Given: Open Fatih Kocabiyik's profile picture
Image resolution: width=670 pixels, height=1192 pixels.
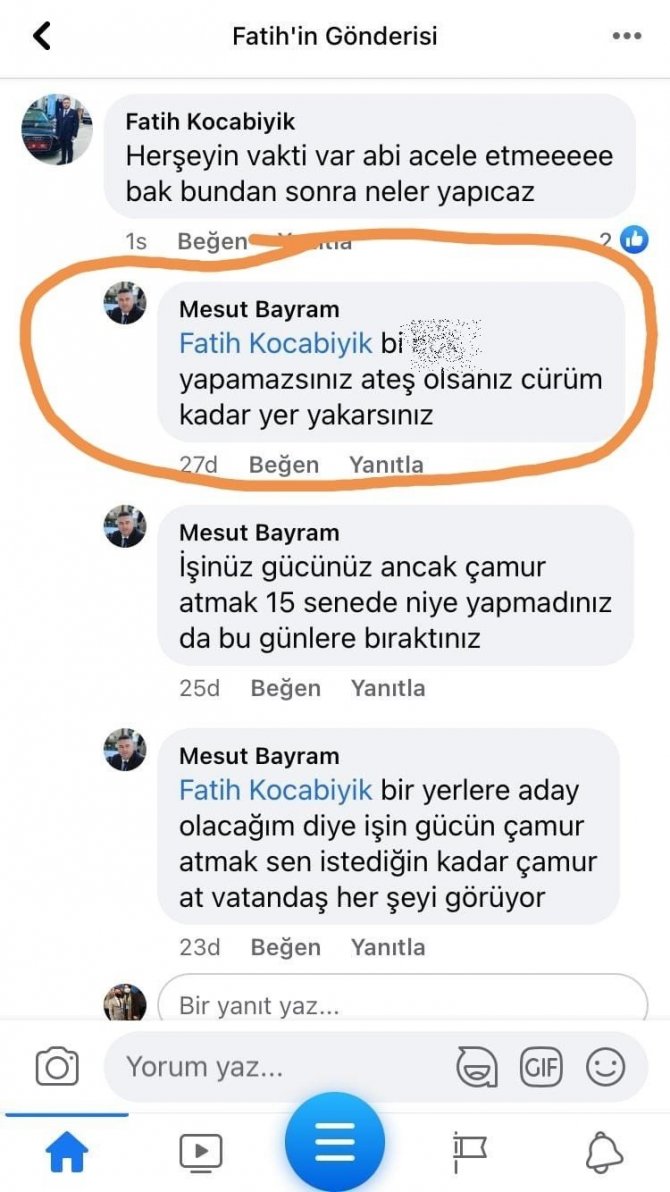Looking at the screenshot, I should [x=58, y=130].
